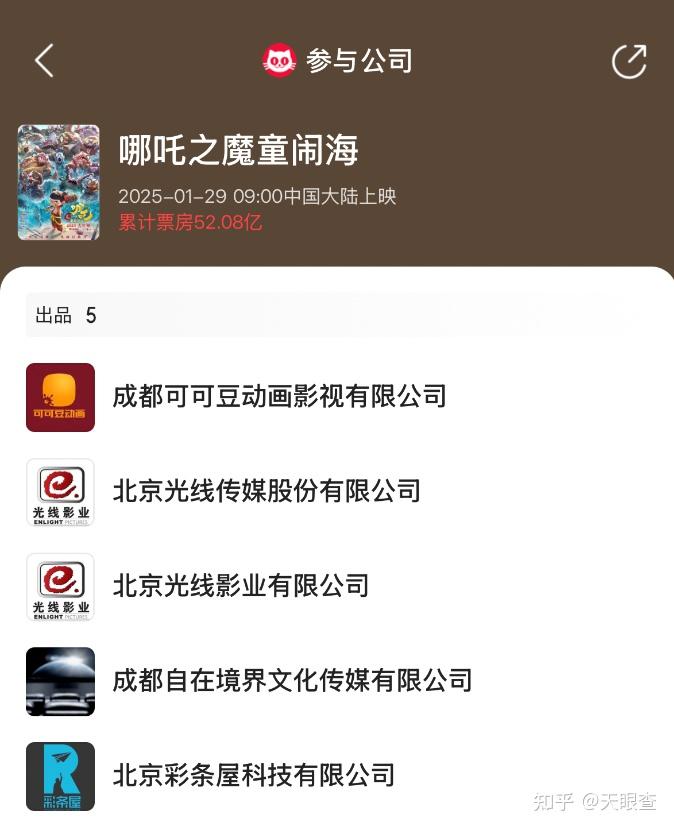Share the participating companies page
Screen dimensions: 674x830
(x=629, y=61)
